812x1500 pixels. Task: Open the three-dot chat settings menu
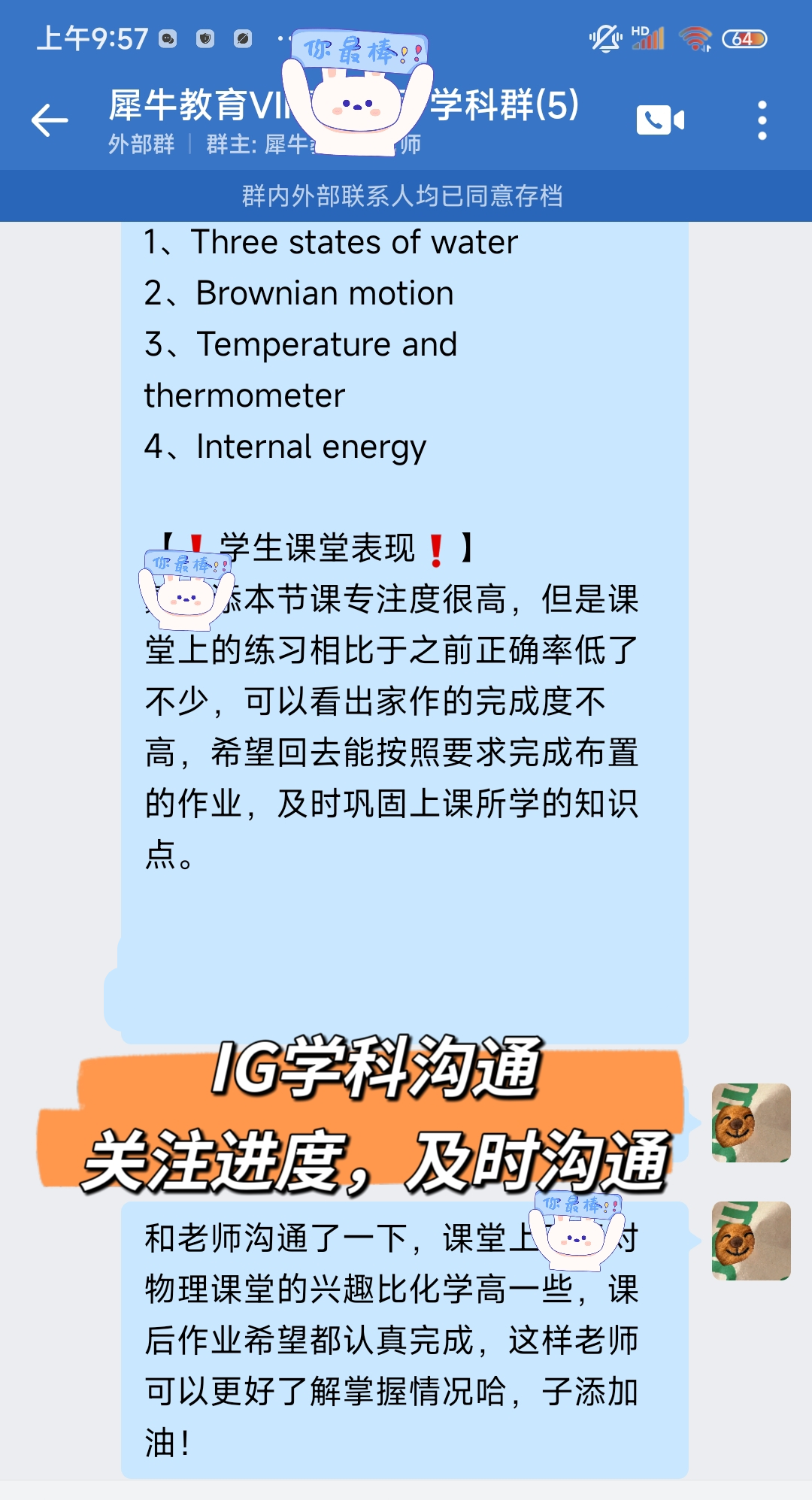coord(762,119)
